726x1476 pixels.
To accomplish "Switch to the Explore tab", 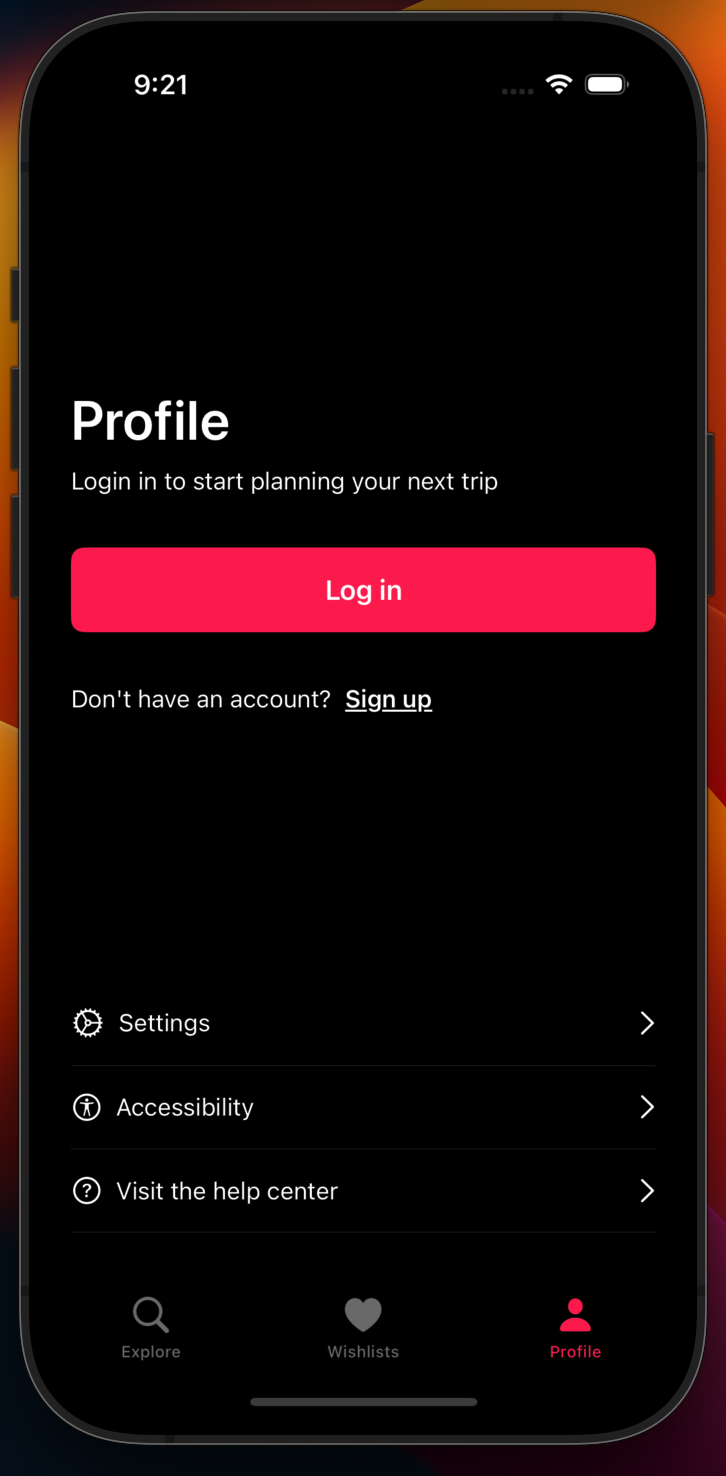I will (x=150, y=1328).
